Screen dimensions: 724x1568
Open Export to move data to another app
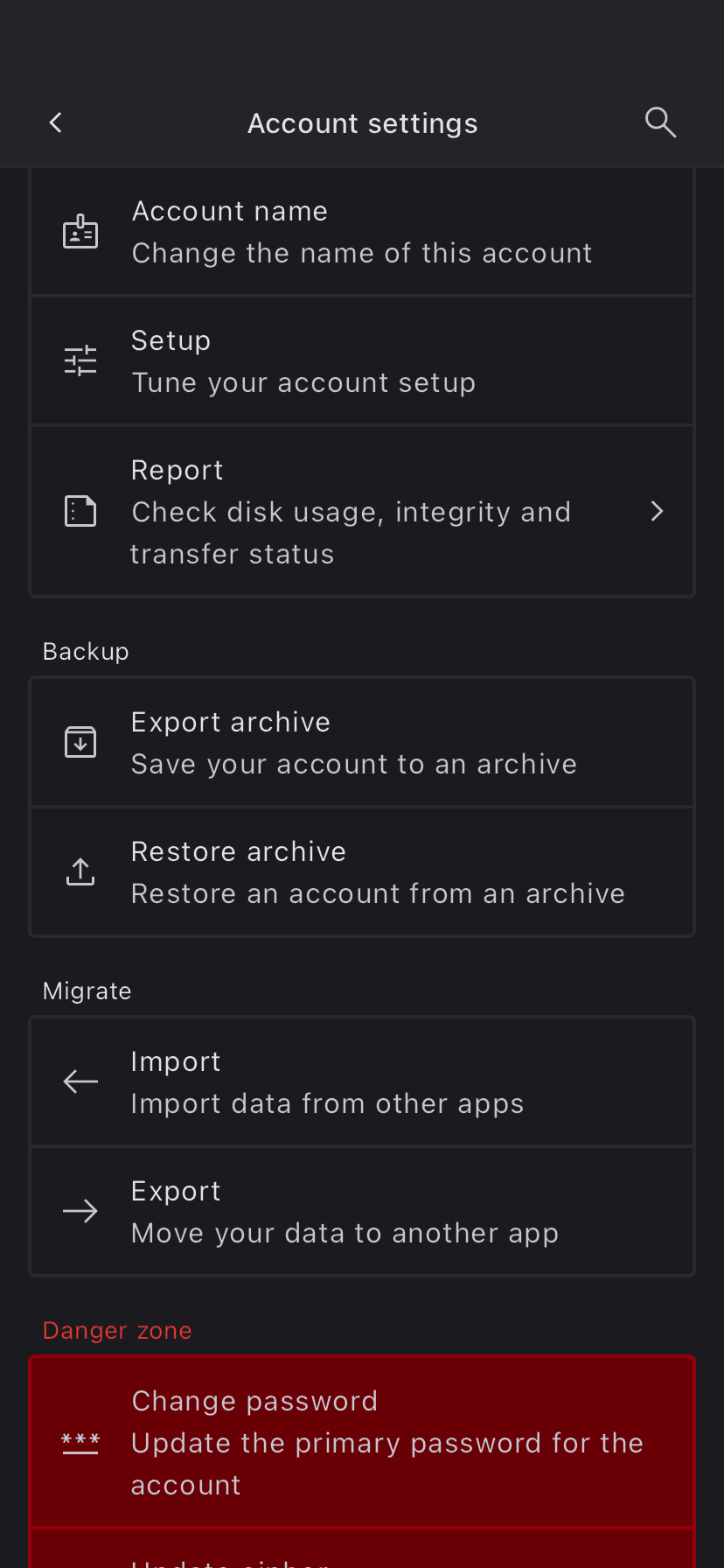tap(362, 1211)
